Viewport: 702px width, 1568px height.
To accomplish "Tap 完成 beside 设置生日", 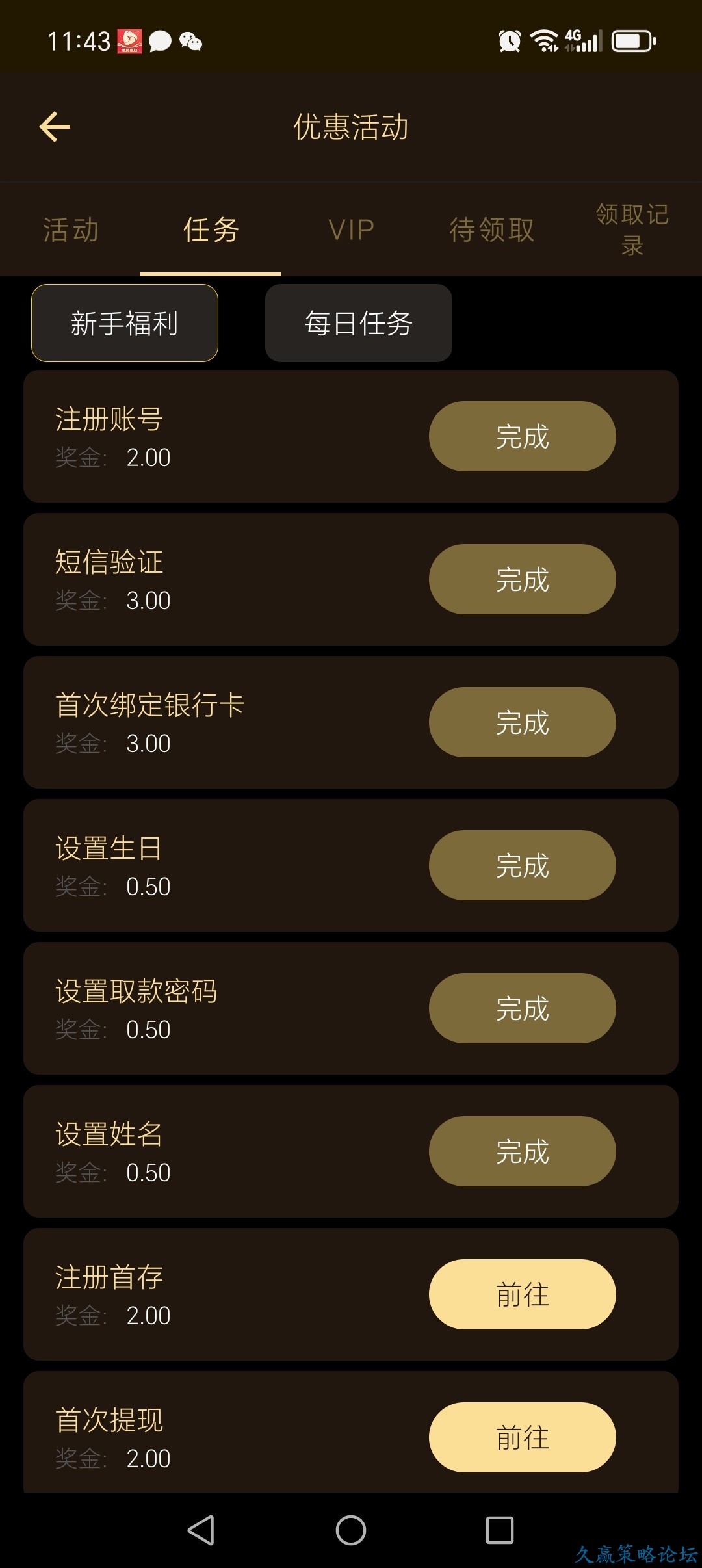I will pyautogui.click(x=522, y=865).
